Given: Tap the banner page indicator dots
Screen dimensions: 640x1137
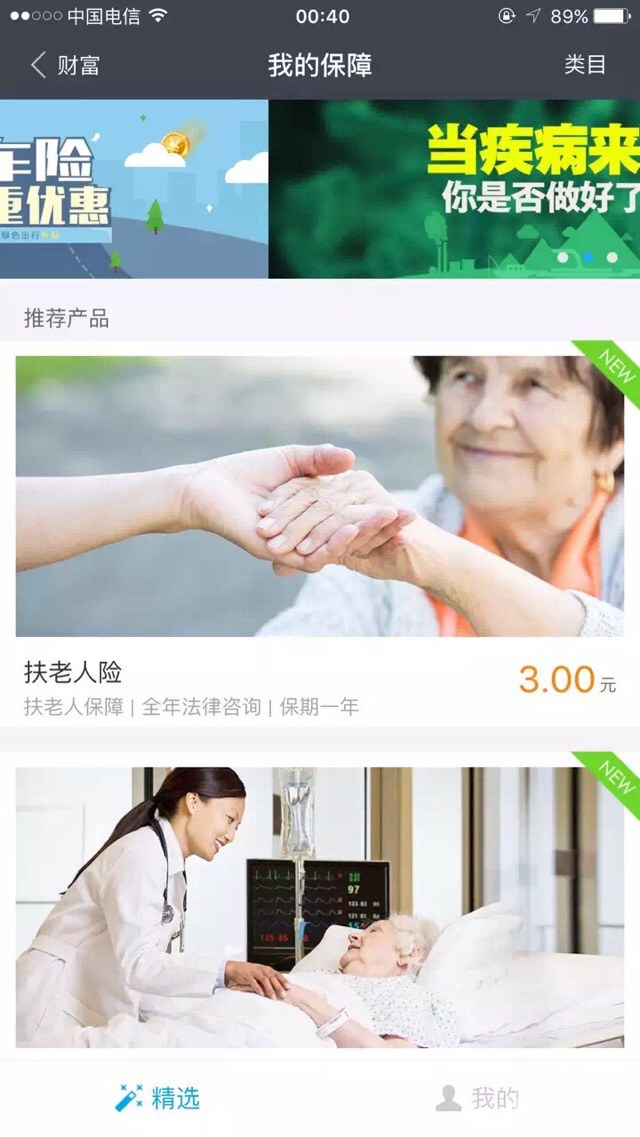Looking at the screenshot, I should tap(587, 258).
